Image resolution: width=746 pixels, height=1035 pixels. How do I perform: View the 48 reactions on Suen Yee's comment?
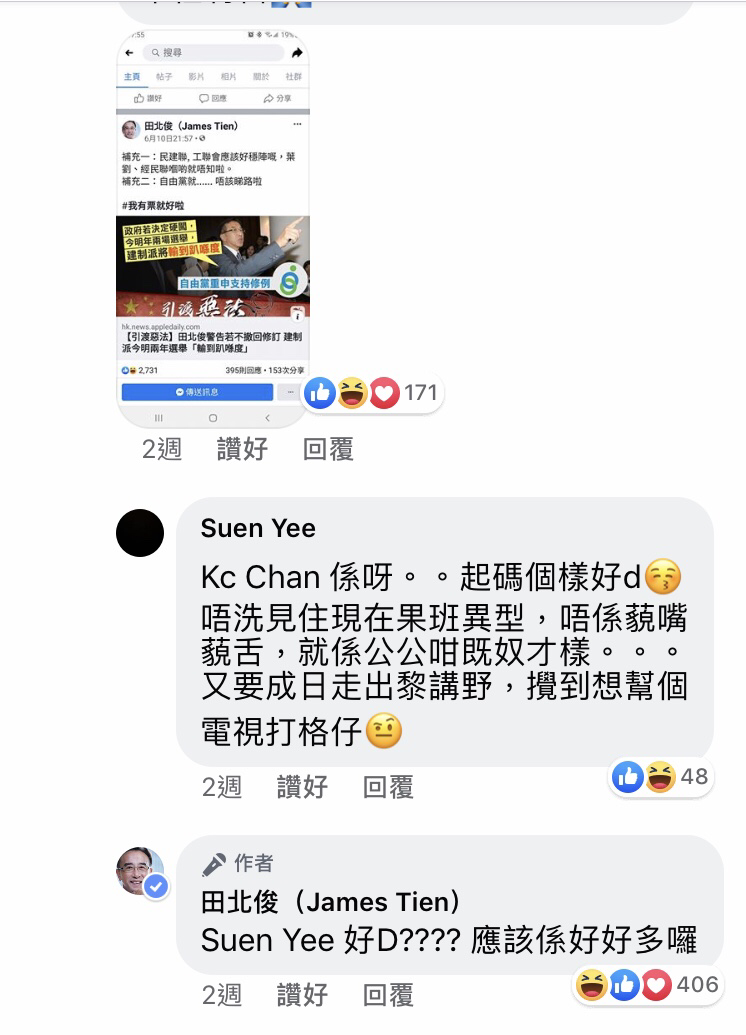click(x=660, y=776)
